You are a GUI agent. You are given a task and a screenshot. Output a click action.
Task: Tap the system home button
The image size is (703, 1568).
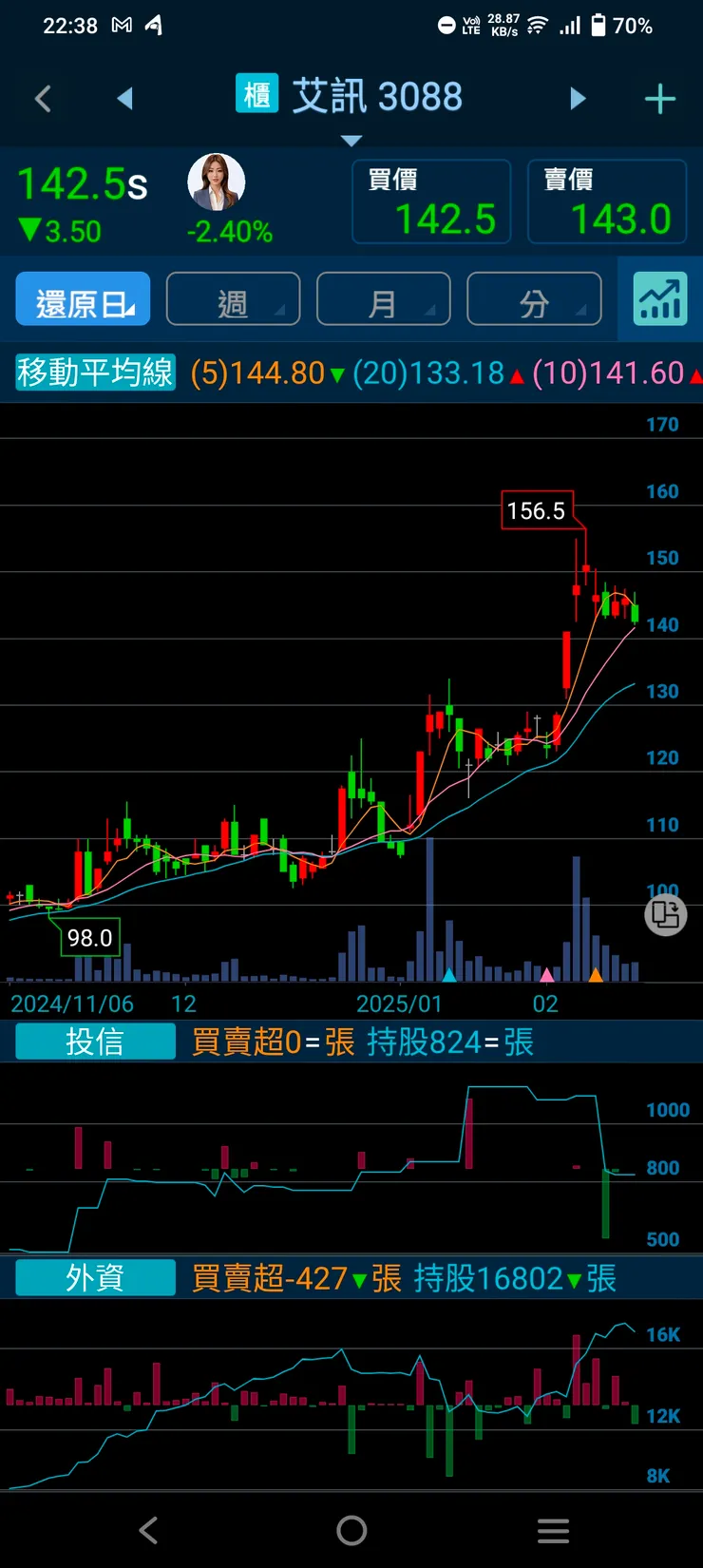(x=351, y=1530)
